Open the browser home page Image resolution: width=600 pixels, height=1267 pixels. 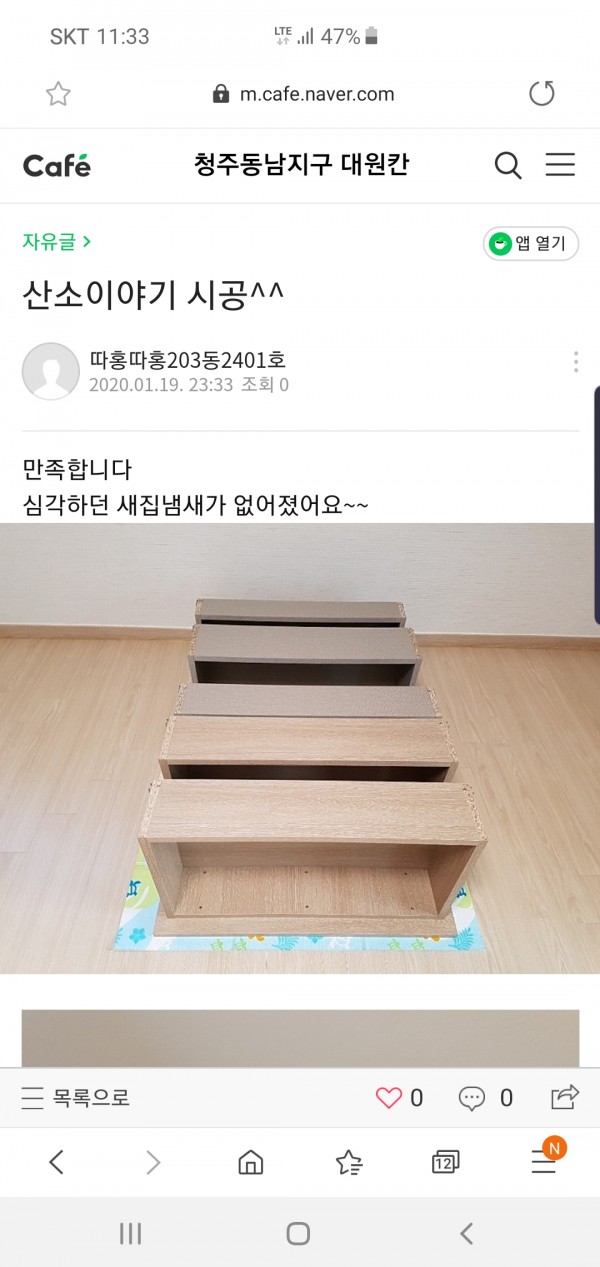tap(250, 1161)
